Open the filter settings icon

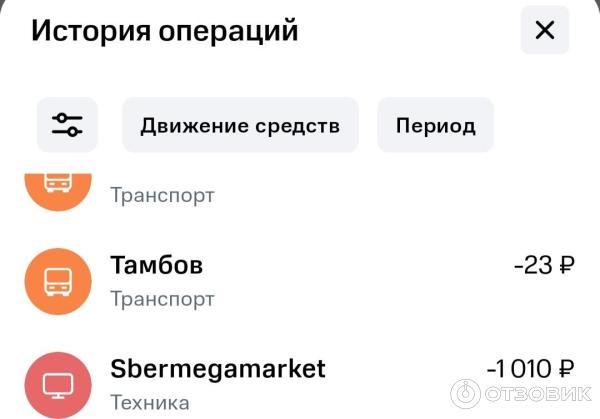point(67,125)
